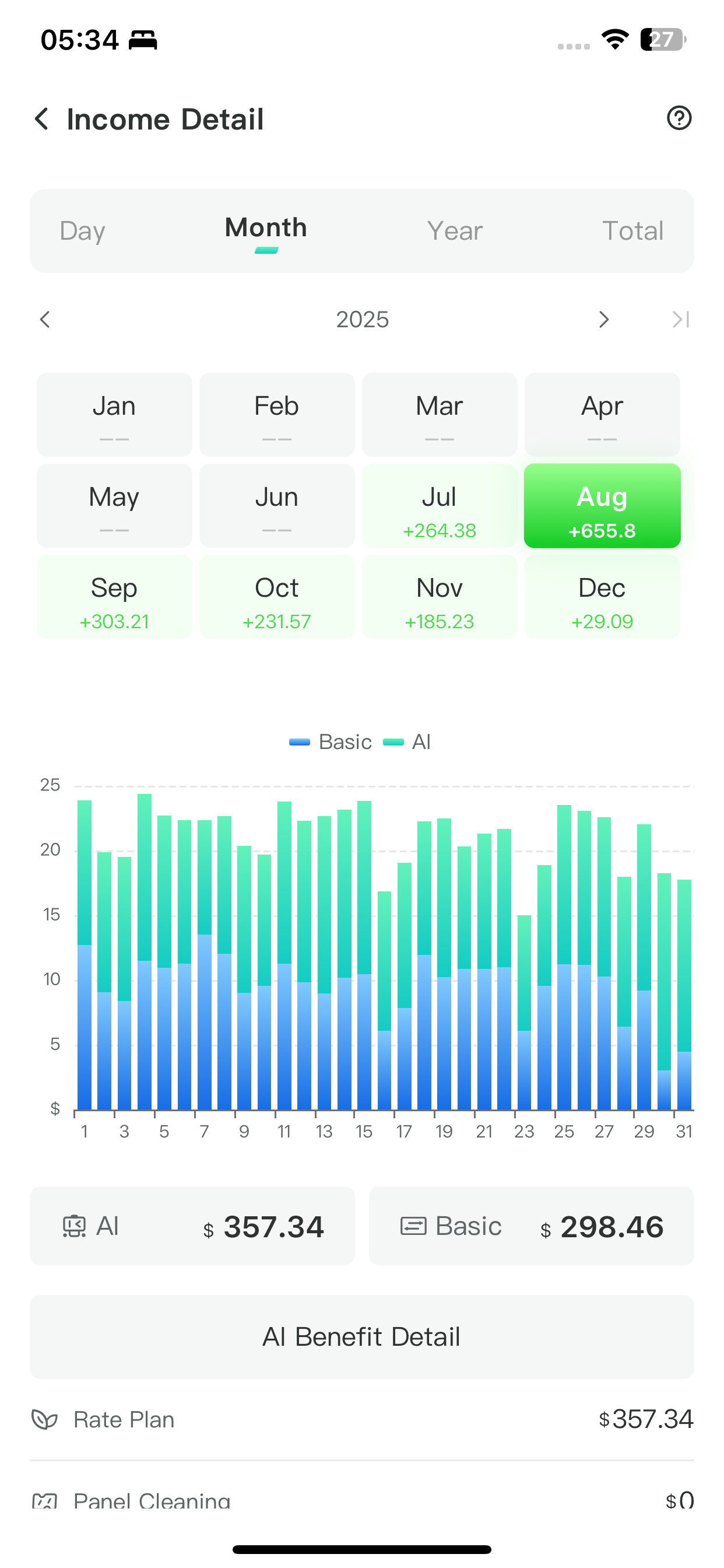The width and height of the screenshot is (724, 1568).
Task: Tap the Jan month cell
Action: tap(114, 415)
